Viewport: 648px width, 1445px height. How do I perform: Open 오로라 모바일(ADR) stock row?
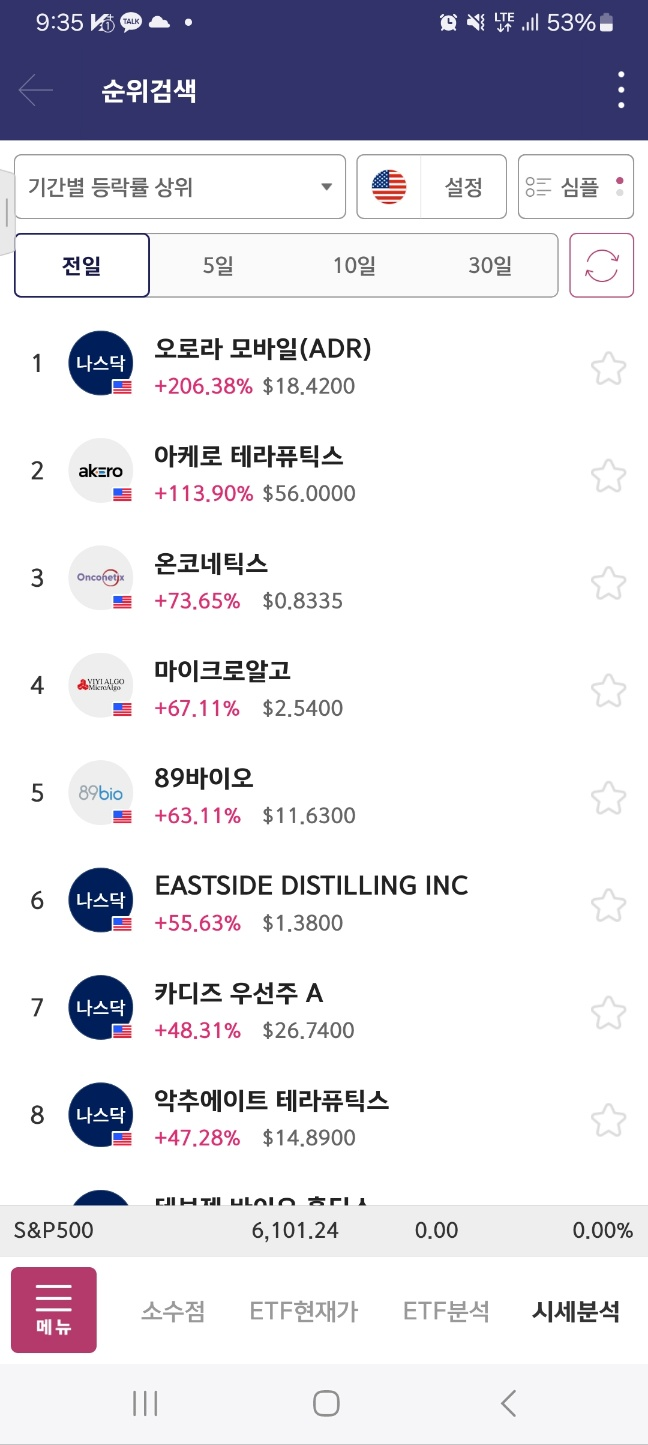pyautogui.click(x=300, y=365)
